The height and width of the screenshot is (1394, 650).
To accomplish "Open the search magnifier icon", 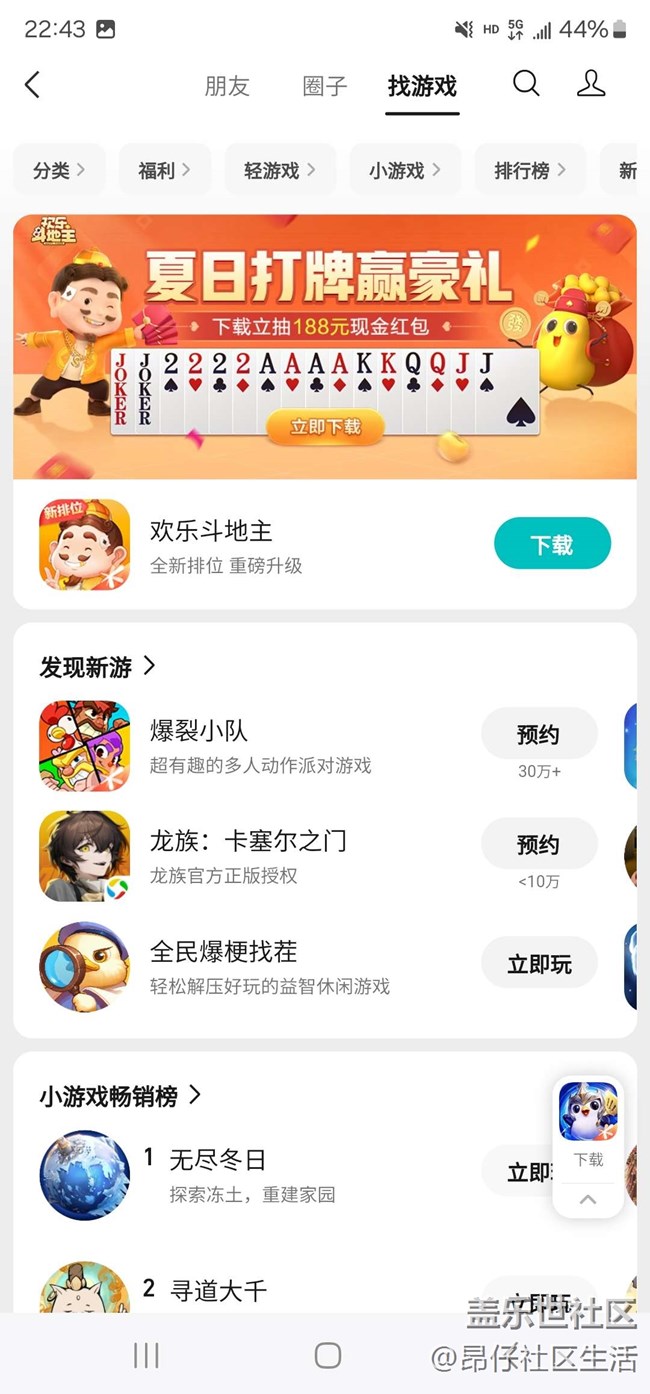I will click(x=526, y=84).
